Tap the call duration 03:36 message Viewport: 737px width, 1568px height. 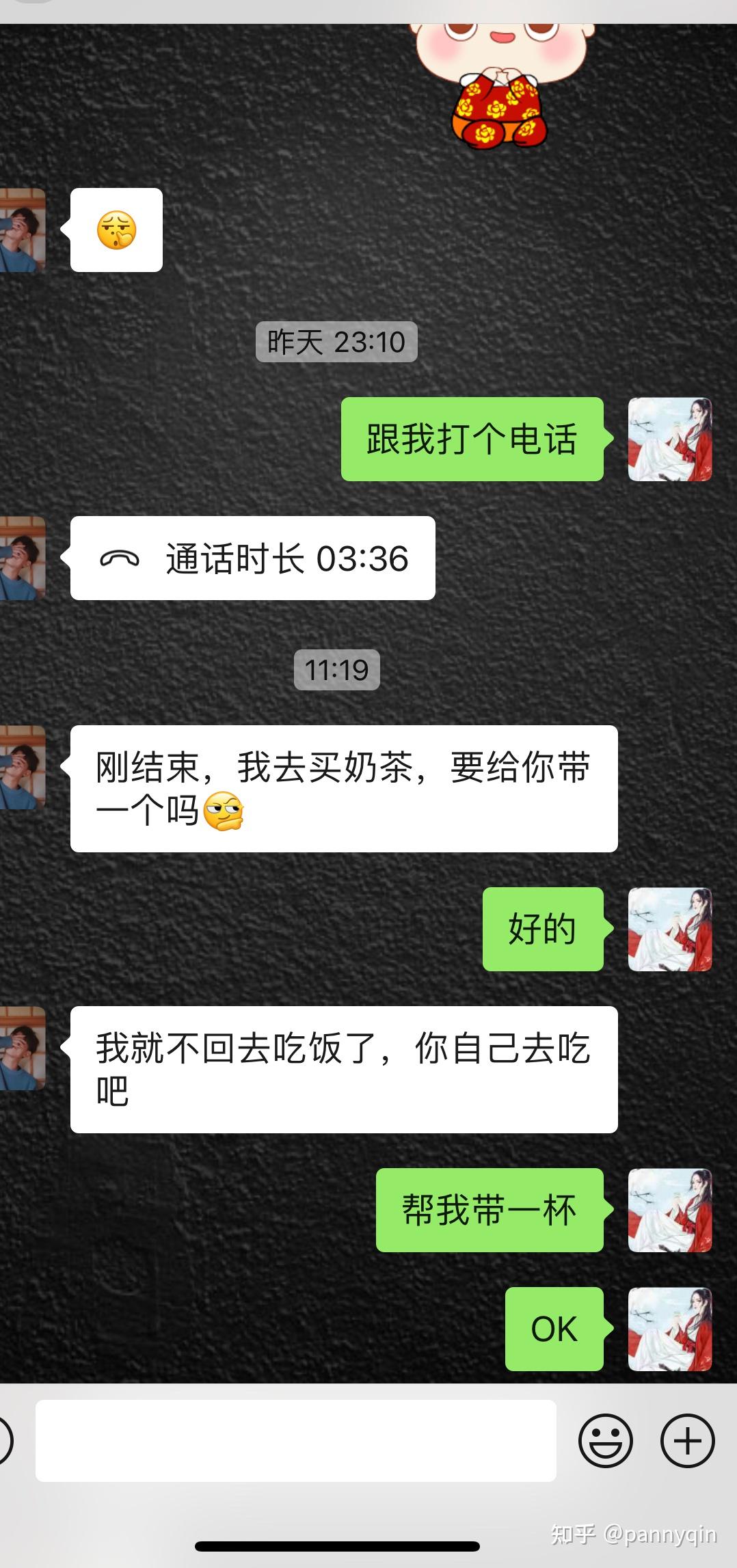pyautogui.click(x=253, y=558)
